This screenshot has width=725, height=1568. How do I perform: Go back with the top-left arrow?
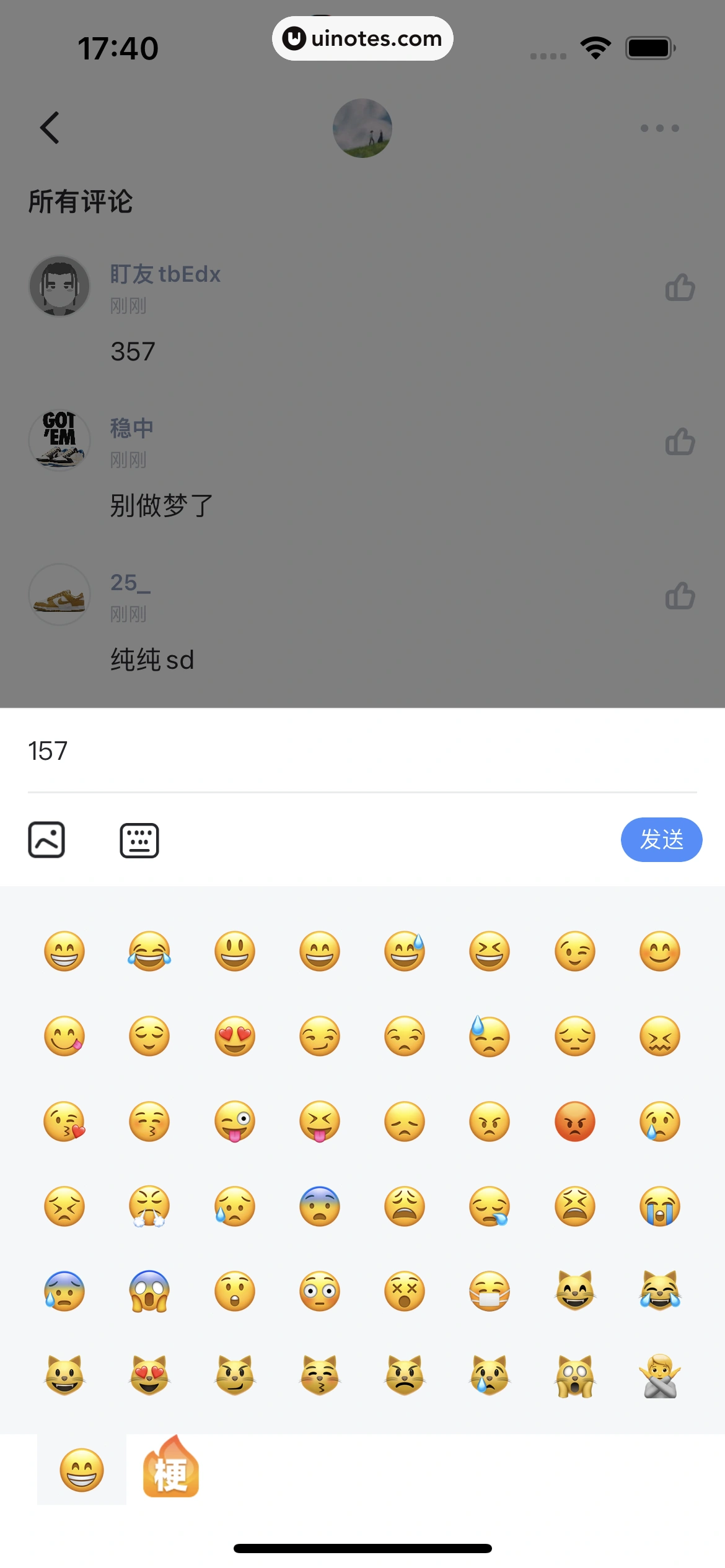point(50,128)
